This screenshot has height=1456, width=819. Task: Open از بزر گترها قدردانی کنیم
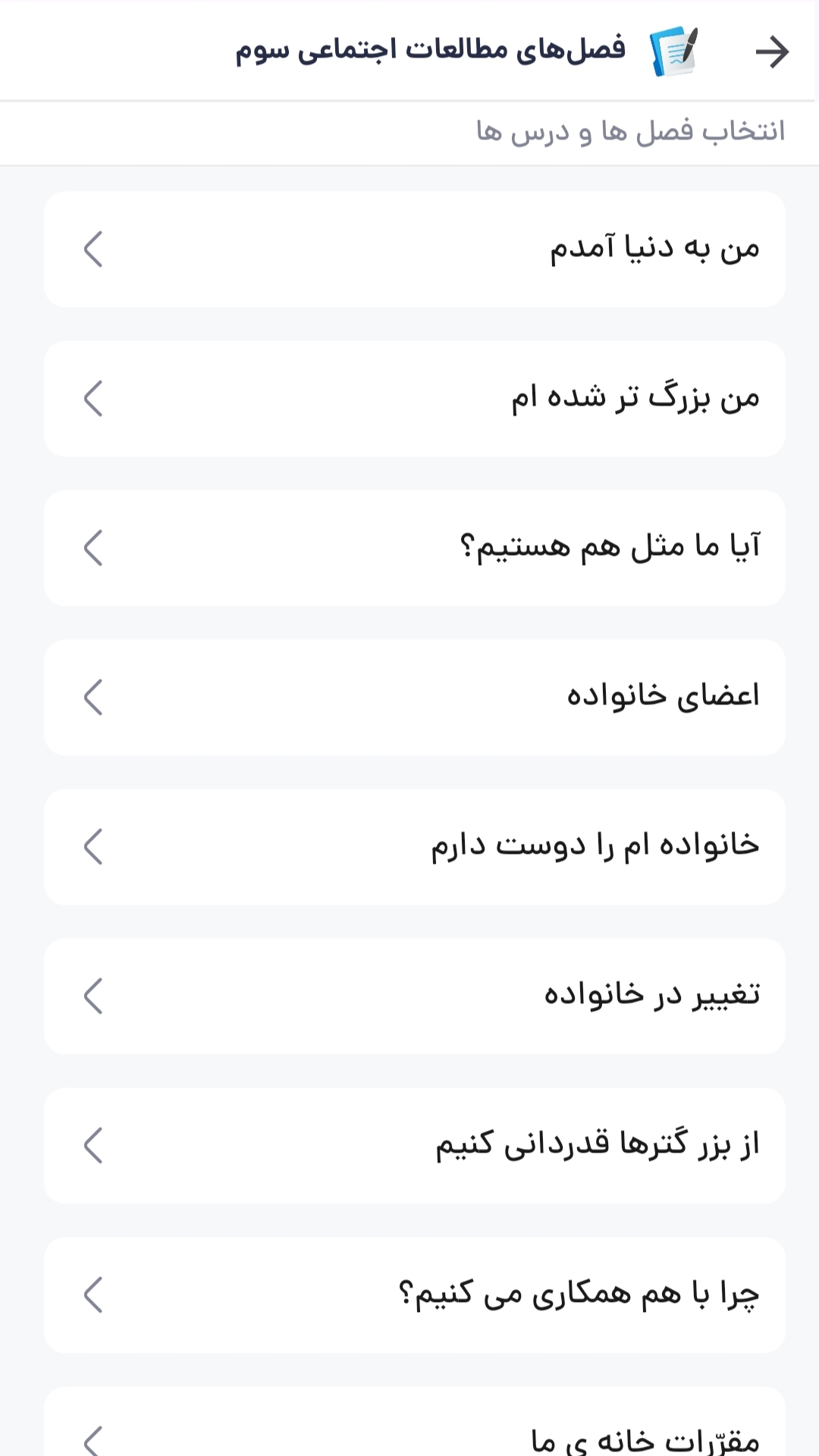pyautogui.click(x=414, y=1145)
